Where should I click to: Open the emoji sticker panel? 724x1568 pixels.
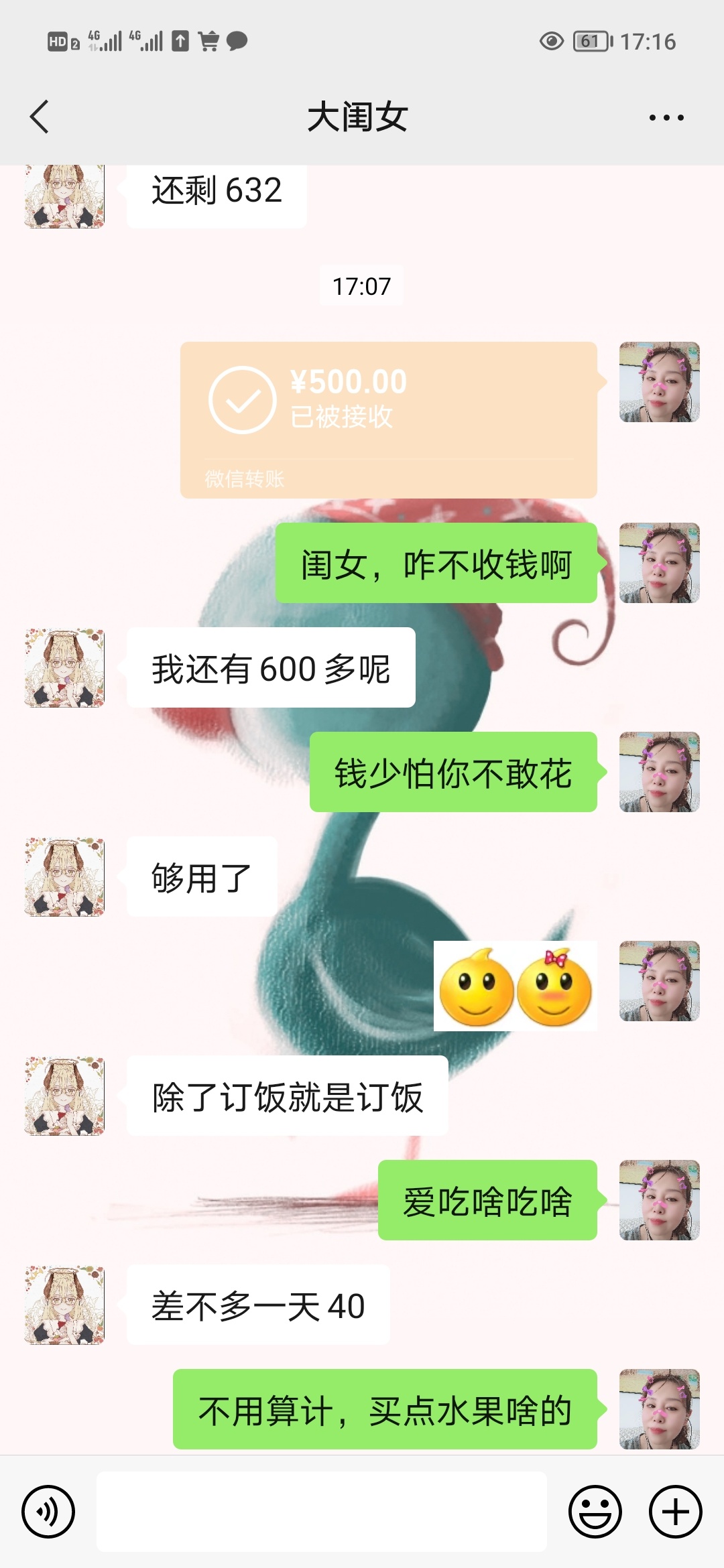click(595, 1512)
